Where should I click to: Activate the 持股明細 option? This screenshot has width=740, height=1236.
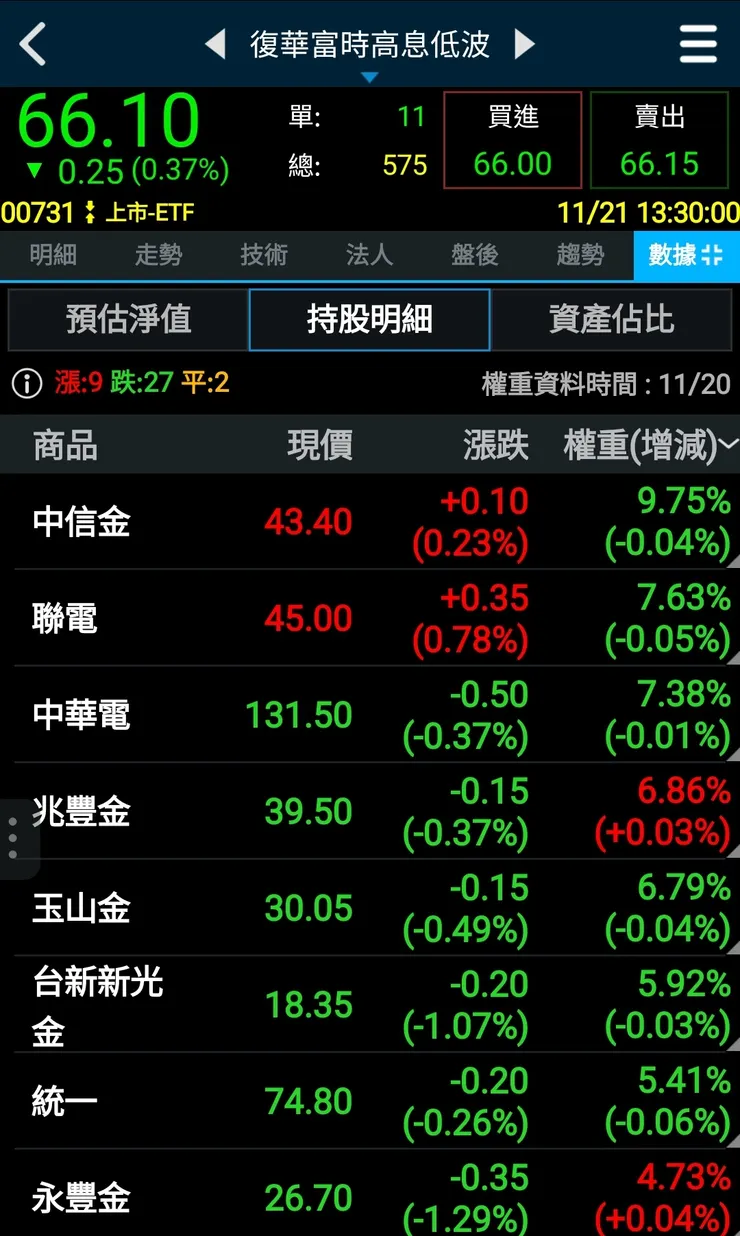click(370, 318)
